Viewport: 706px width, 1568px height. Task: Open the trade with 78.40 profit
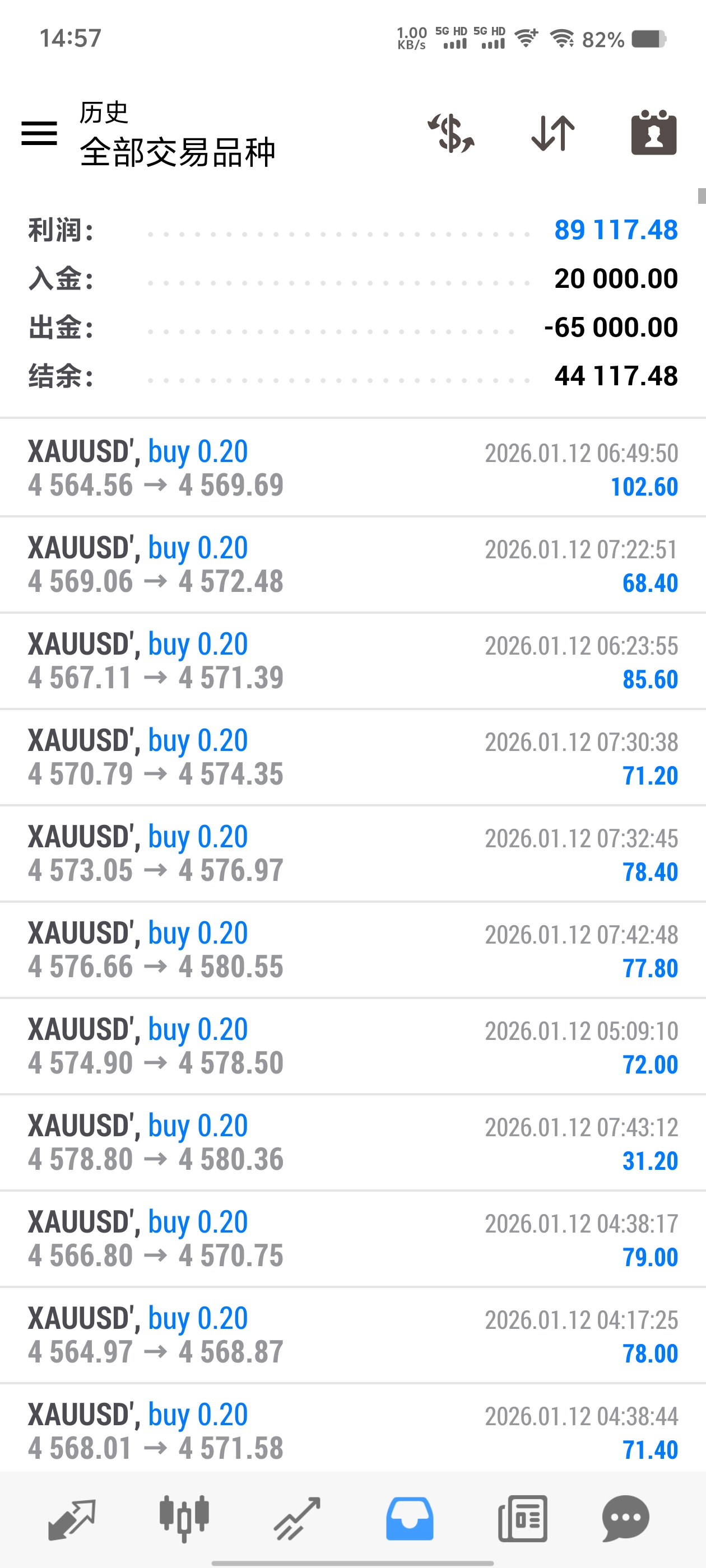[352, 853]
